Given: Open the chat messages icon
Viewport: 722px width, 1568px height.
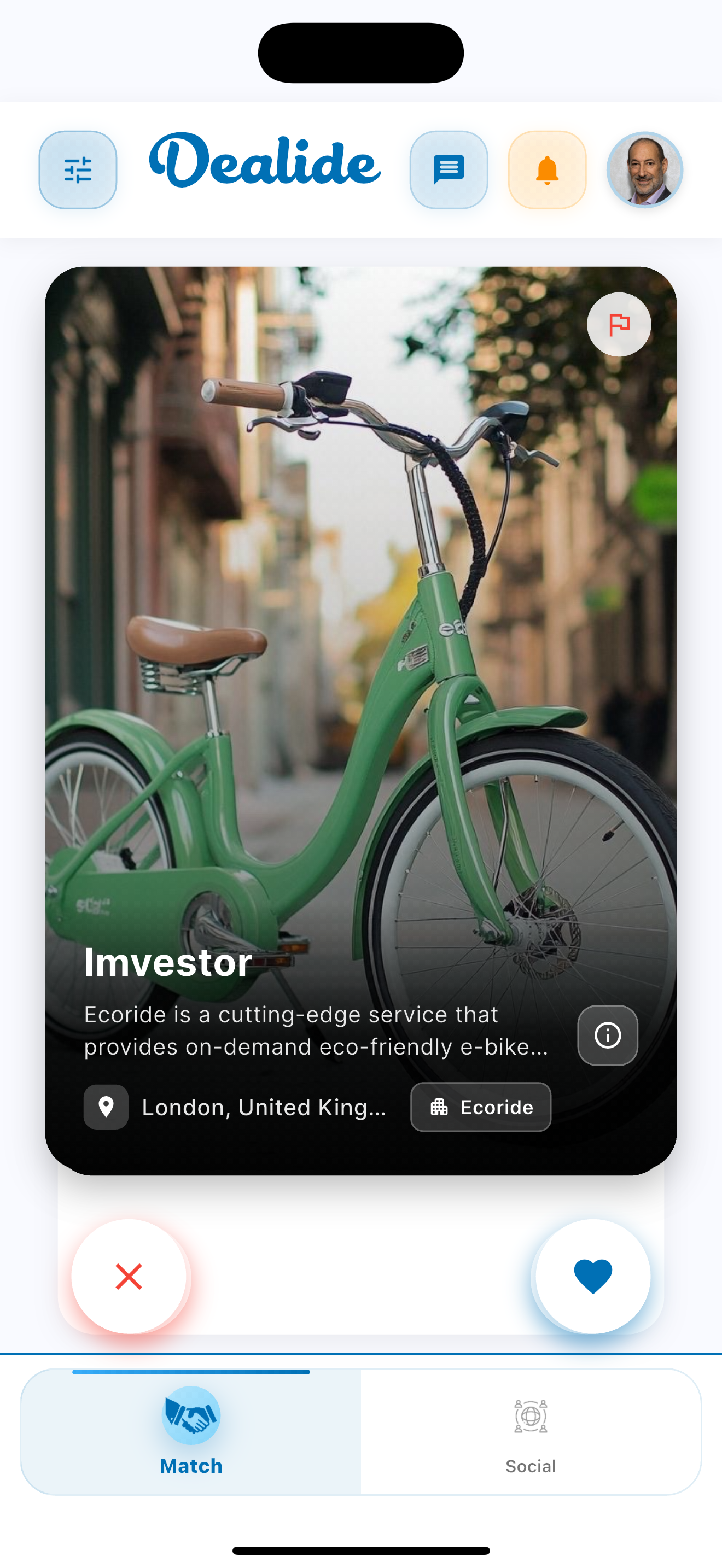Looking at the screenshot, I should pos(449,169).
